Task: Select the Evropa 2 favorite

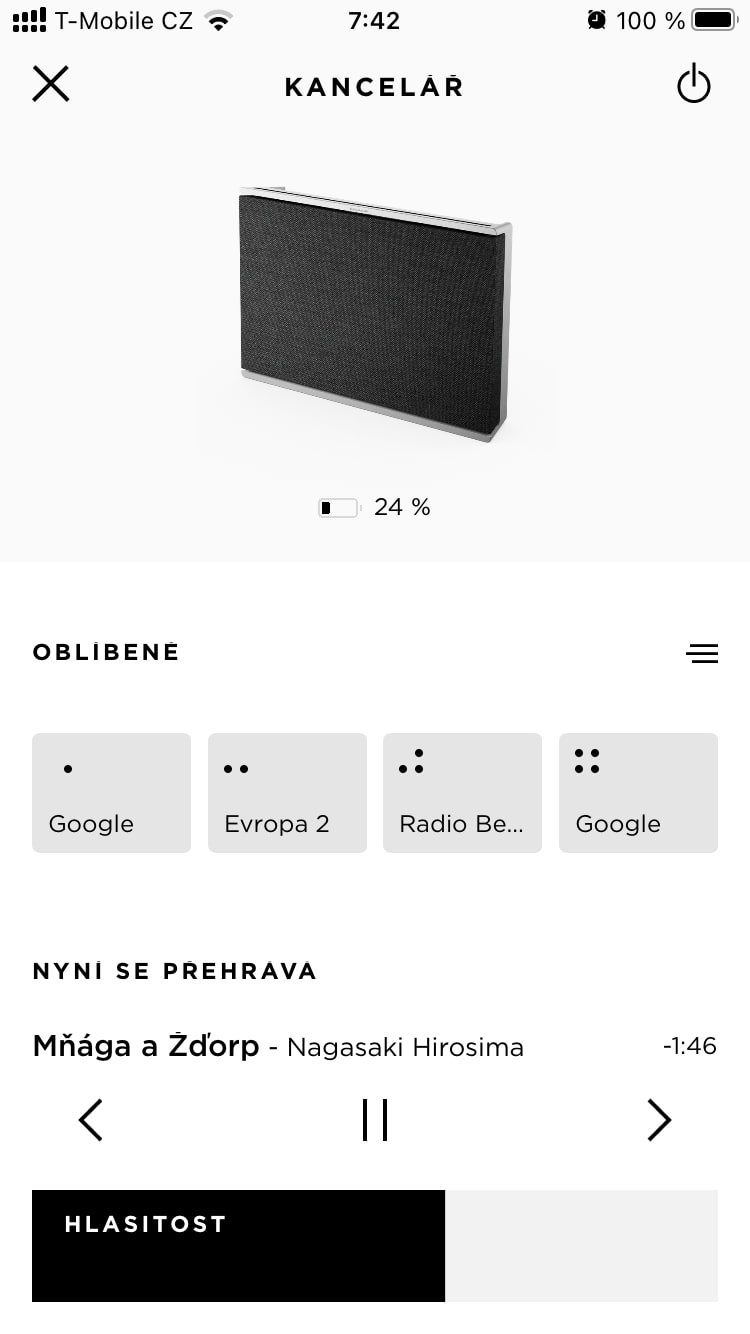Action: click(287, 793)
